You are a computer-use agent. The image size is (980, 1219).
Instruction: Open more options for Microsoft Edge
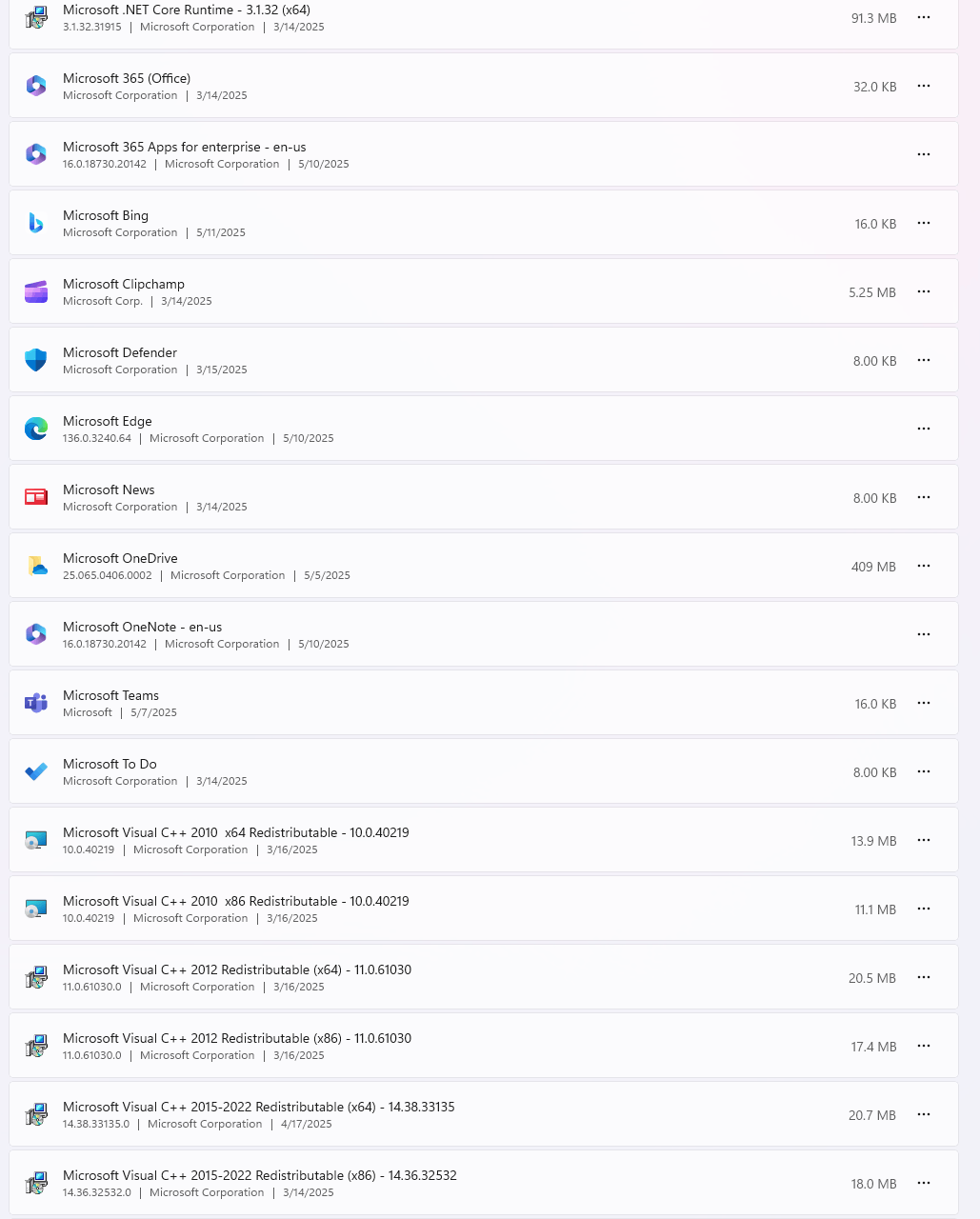923,429
